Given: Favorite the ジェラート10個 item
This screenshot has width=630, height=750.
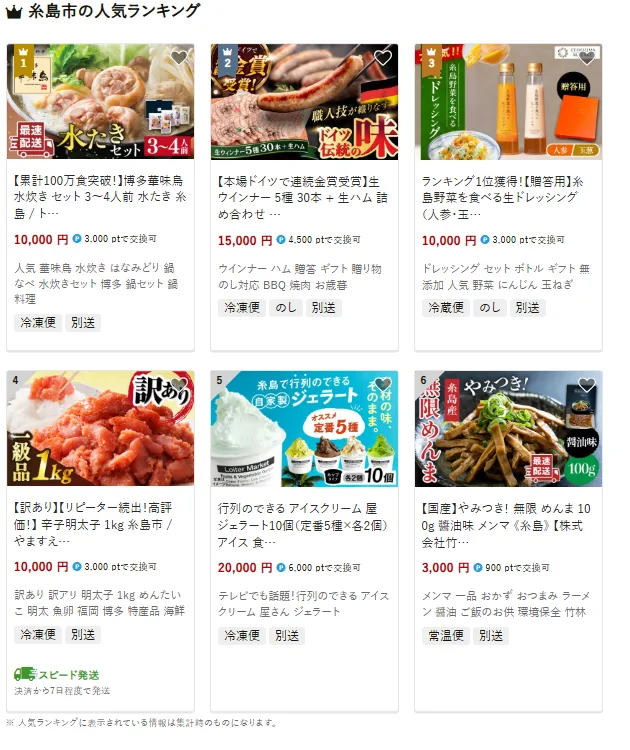Looking at the screenshot, I should (x=383, y=385).
